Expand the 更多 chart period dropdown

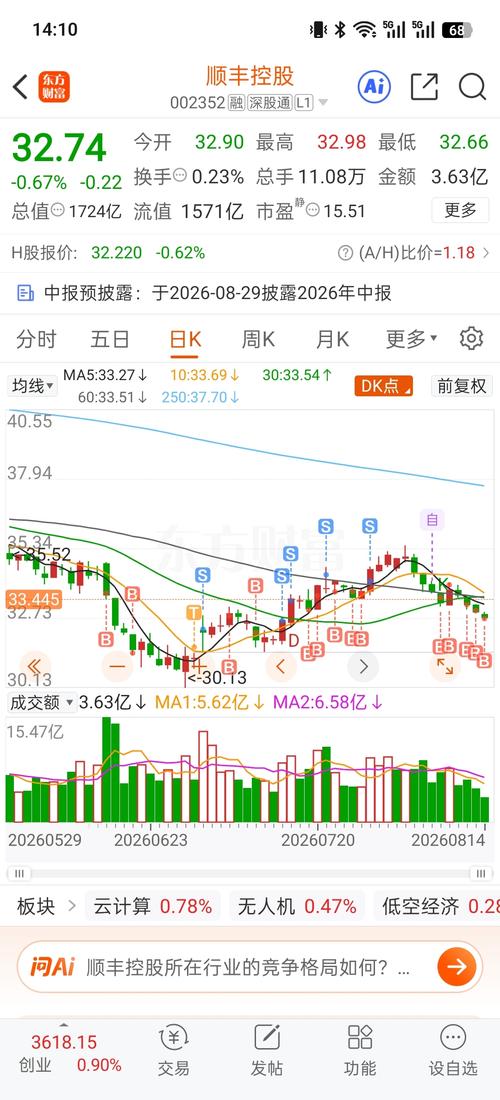[412, 340]
